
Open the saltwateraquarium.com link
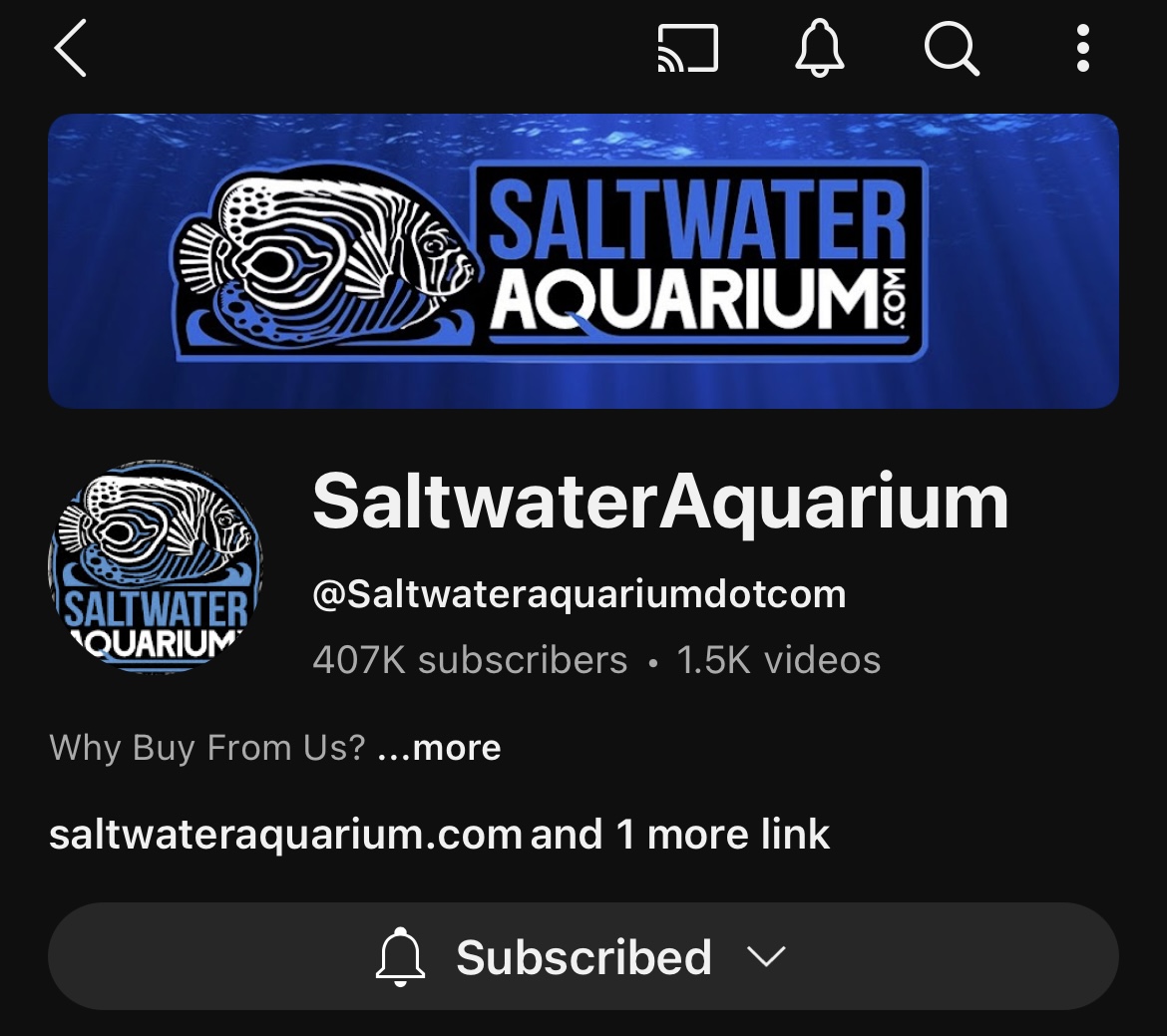pos(285,835)
